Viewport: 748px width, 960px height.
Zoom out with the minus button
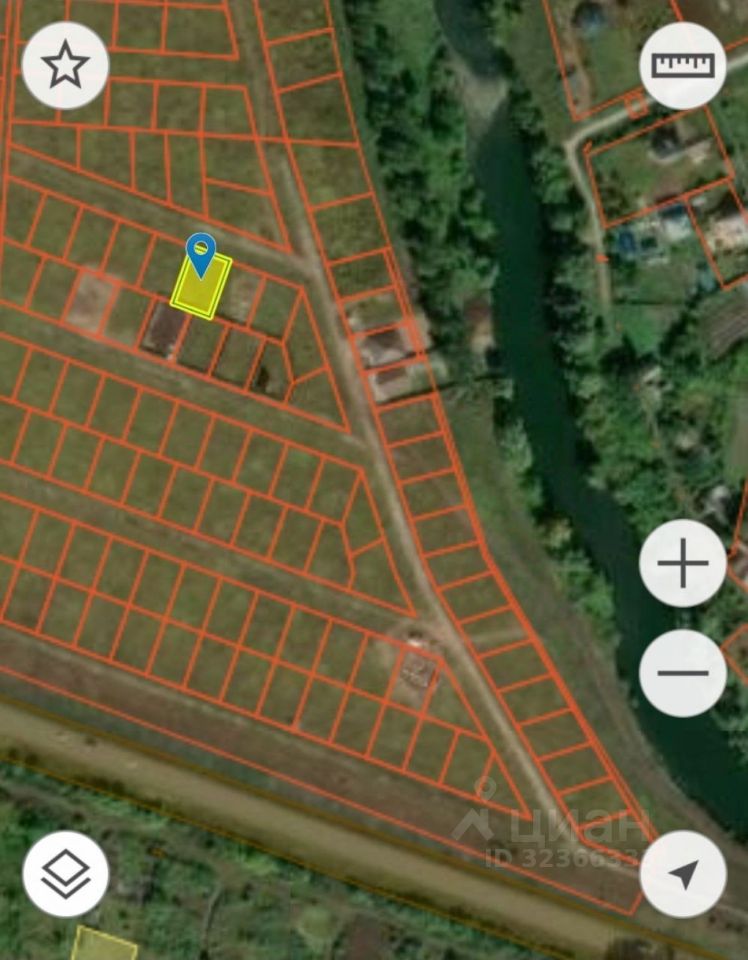683,673
